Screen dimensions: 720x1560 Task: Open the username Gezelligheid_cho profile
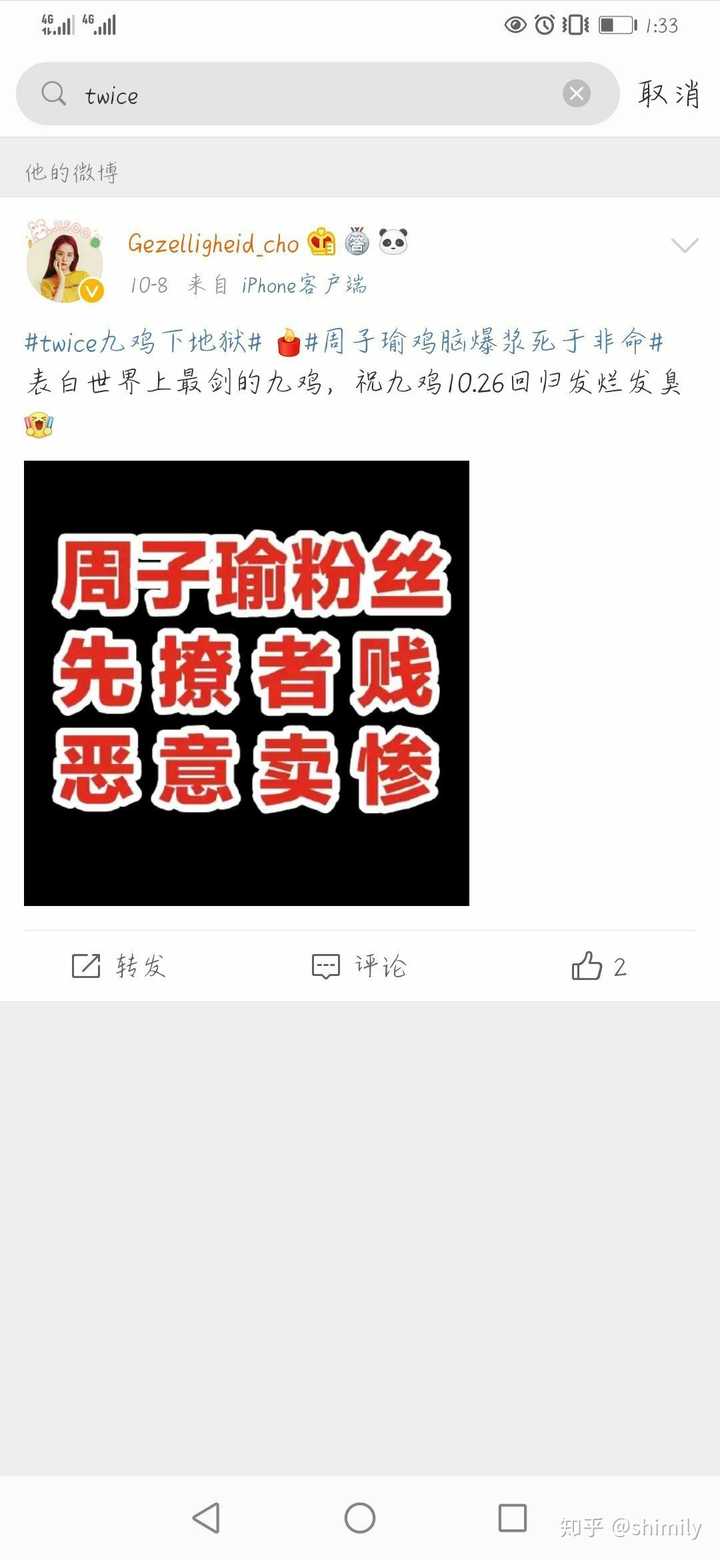pos(213,241)
